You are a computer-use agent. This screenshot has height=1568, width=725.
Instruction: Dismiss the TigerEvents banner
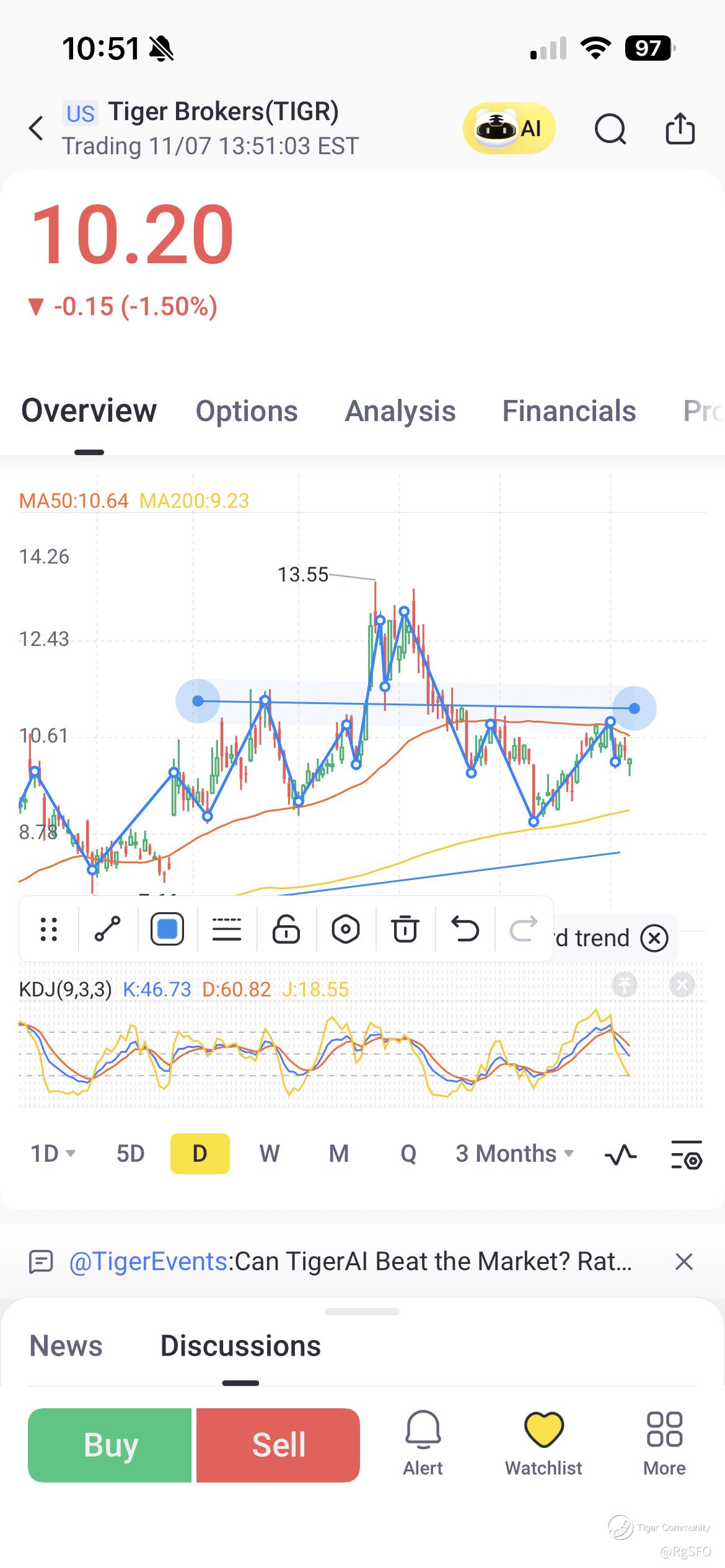point(683,1261)
